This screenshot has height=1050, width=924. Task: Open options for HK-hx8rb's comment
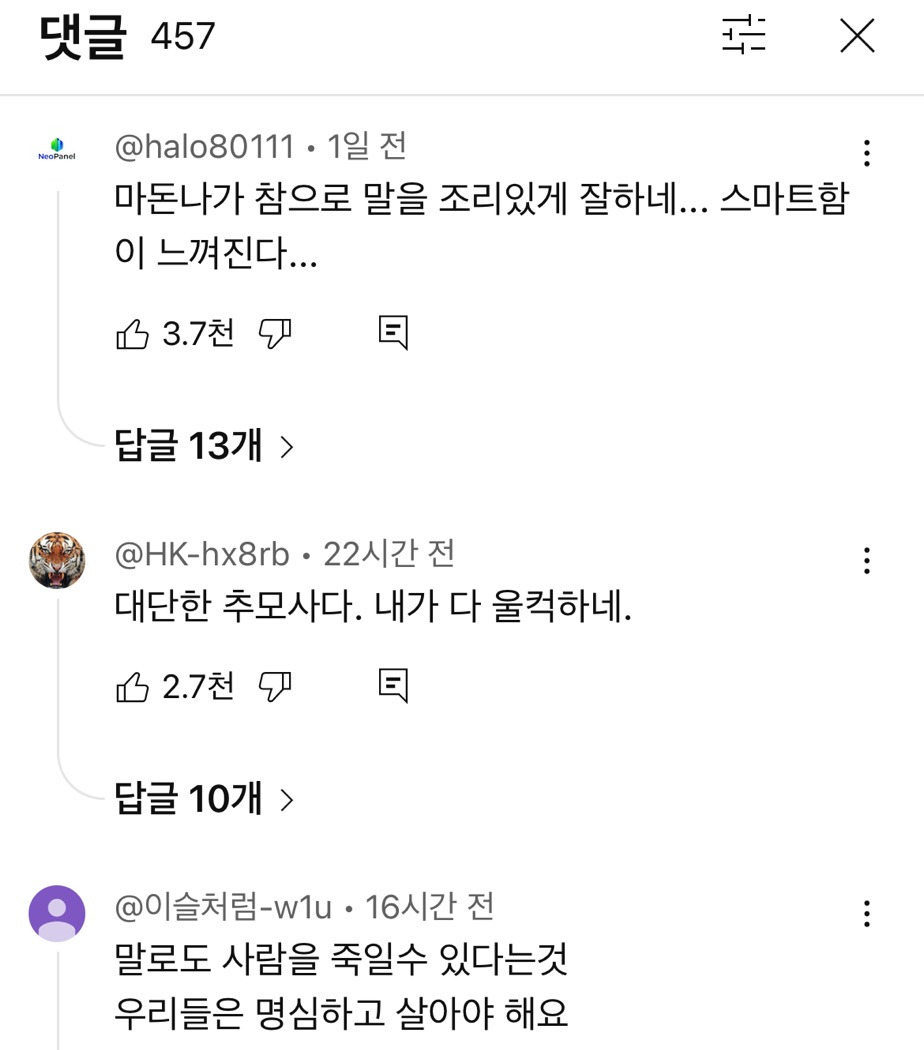[x=867, y=560]
